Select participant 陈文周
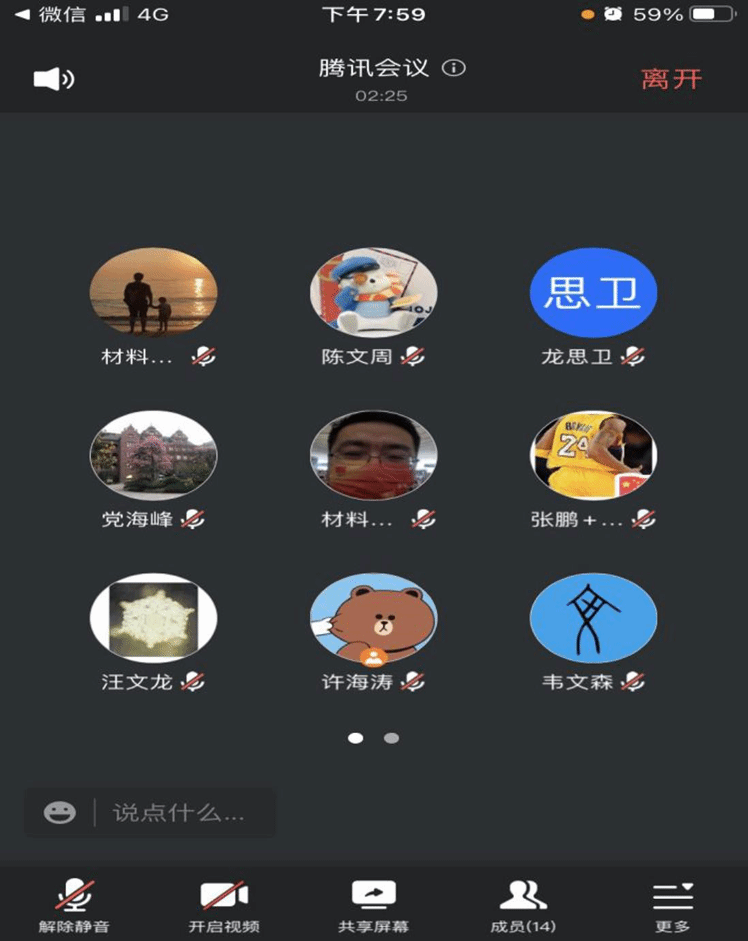Screen dimensions: 748x941 (373, 293)
